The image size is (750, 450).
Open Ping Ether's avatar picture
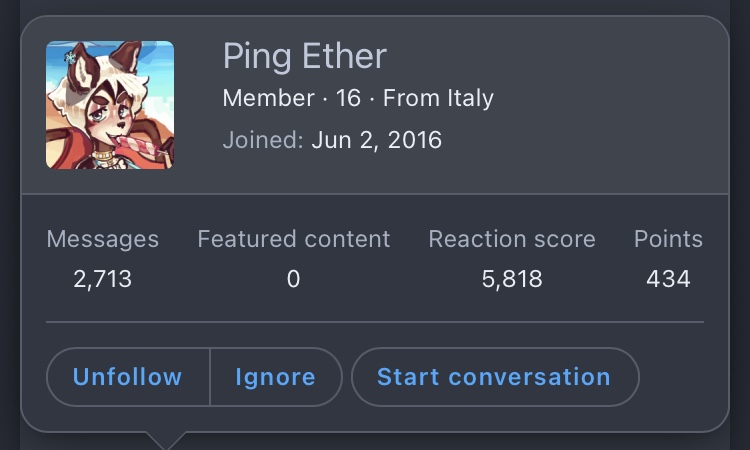(110, 105)
